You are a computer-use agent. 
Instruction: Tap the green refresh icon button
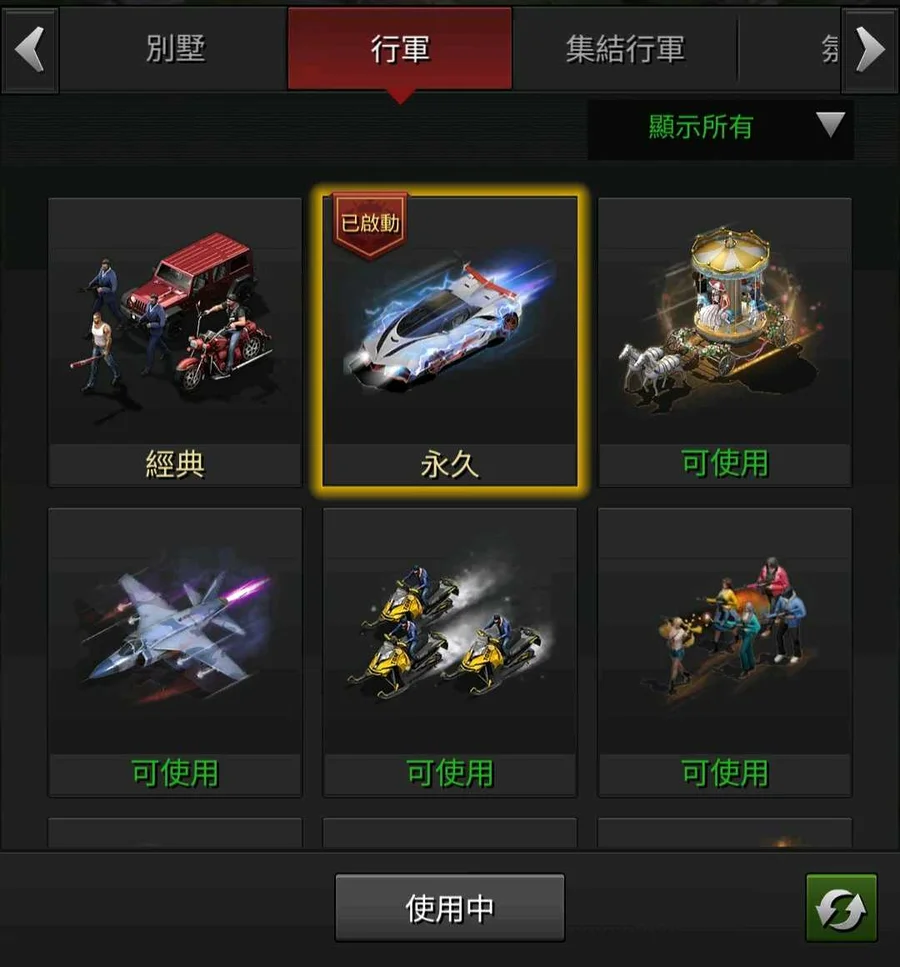(x=841, y=908)
